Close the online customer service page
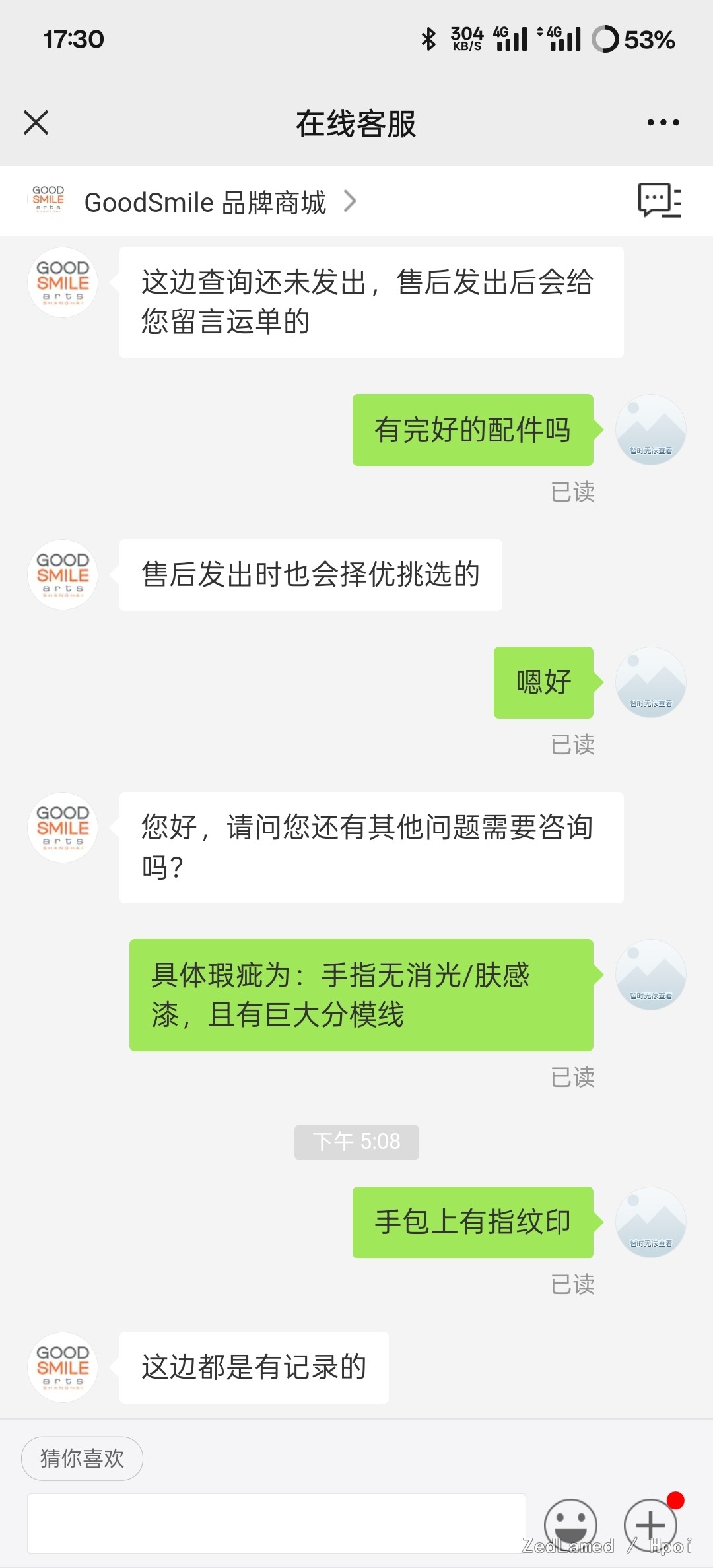713x1568 pixels. coord(36,123)
